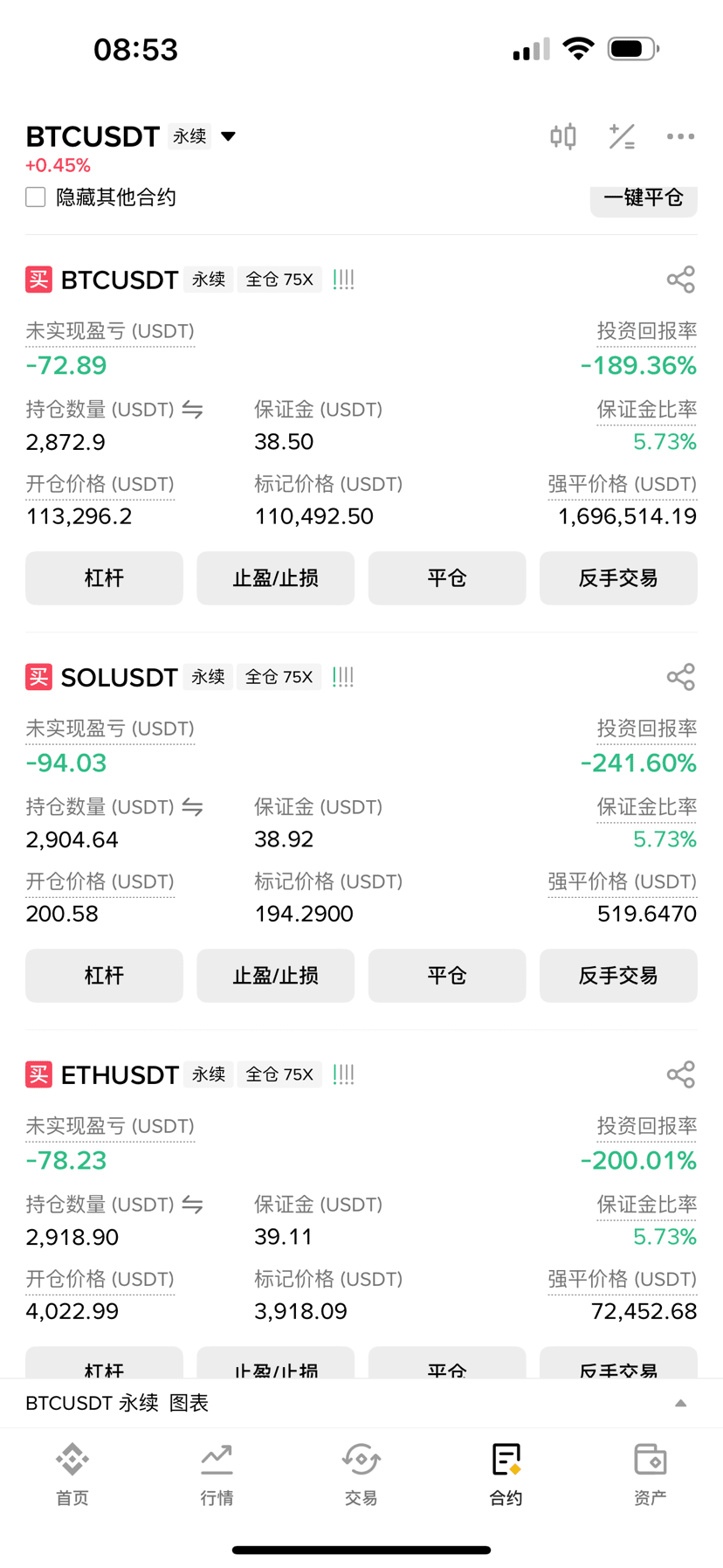
Task: Set 止盈/止损 for the SOLUSDT position
Action: coord(275,976)
